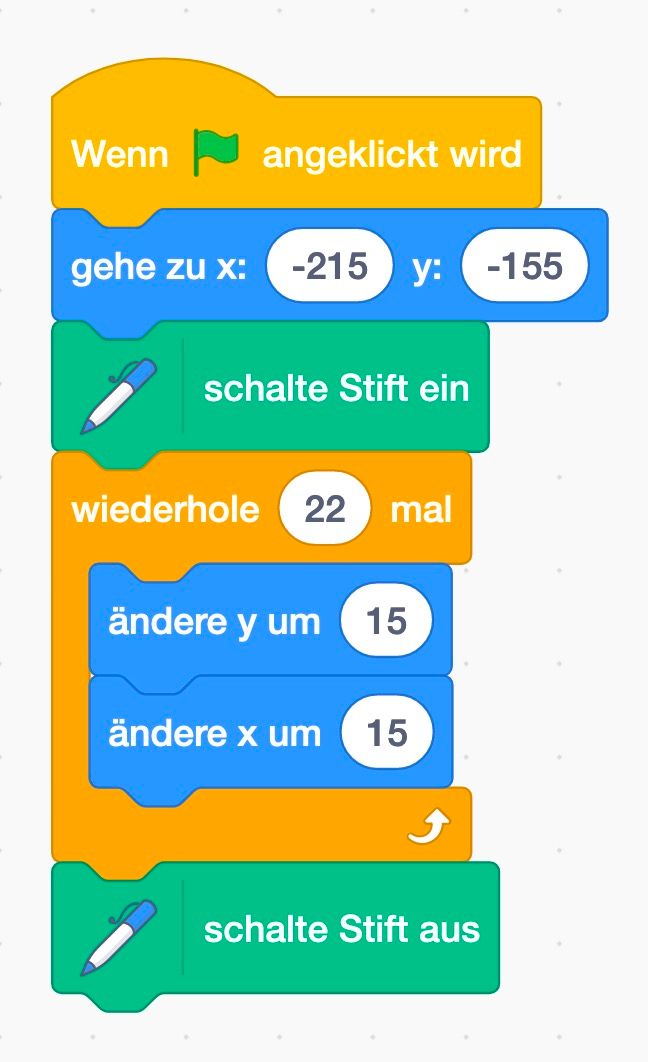Edit the x value -215 in gehe zu block
The image size is (648, 1062).
click(x=330, y=266)
